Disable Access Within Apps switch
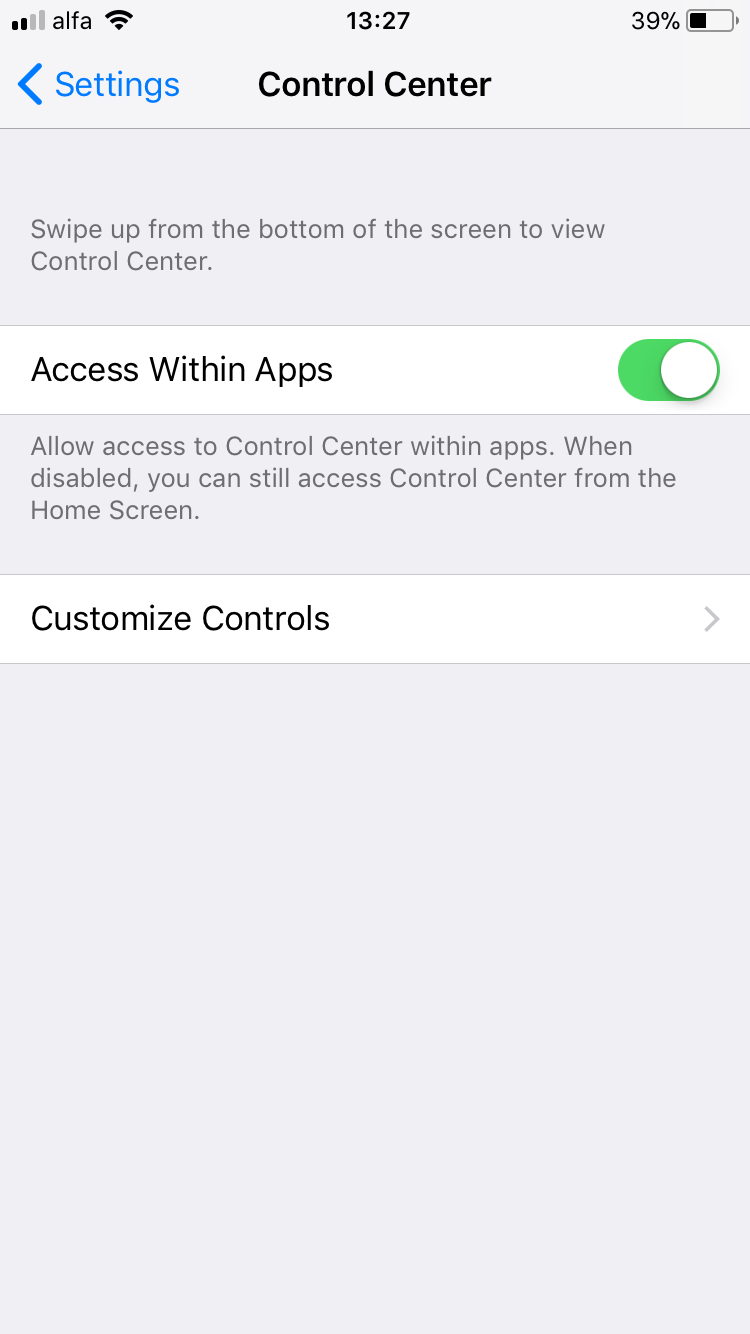This screenshot has width=750, height=1334. point(668,370)
